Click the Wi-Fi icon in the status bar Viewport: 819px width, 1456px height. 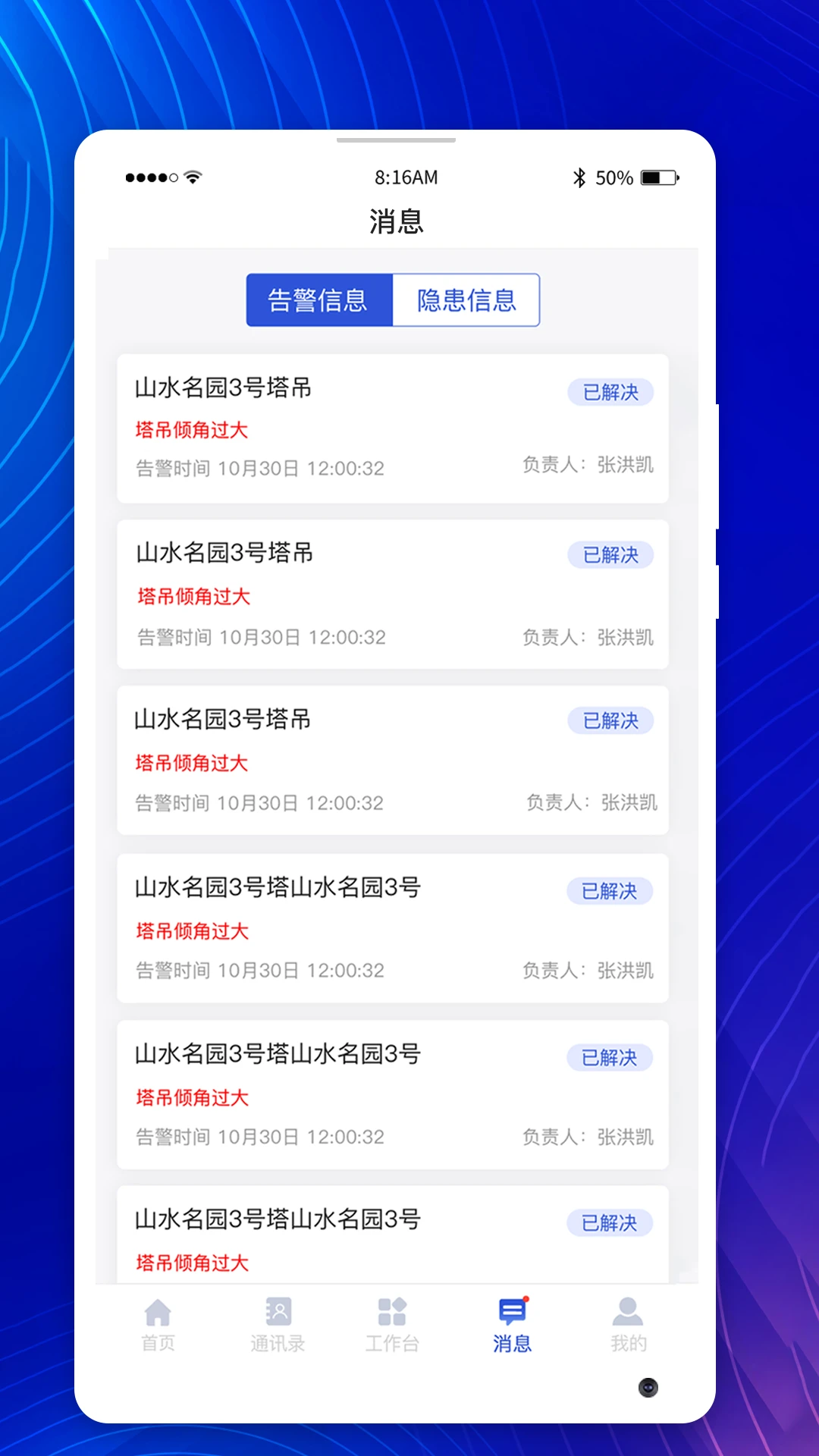pyautogui.click(x=192, y=176)
